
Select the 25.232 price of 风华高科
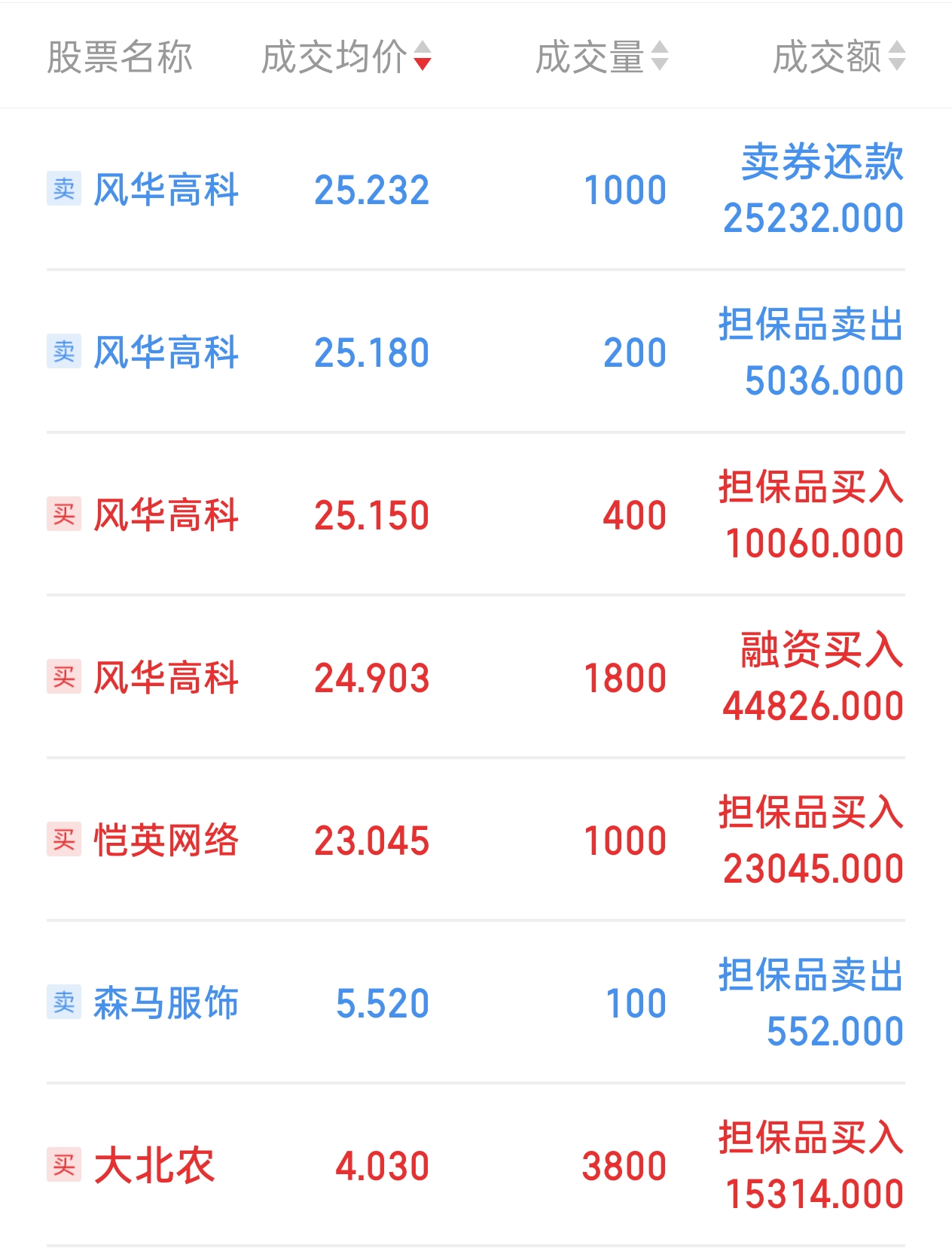[x=374, y=191]
